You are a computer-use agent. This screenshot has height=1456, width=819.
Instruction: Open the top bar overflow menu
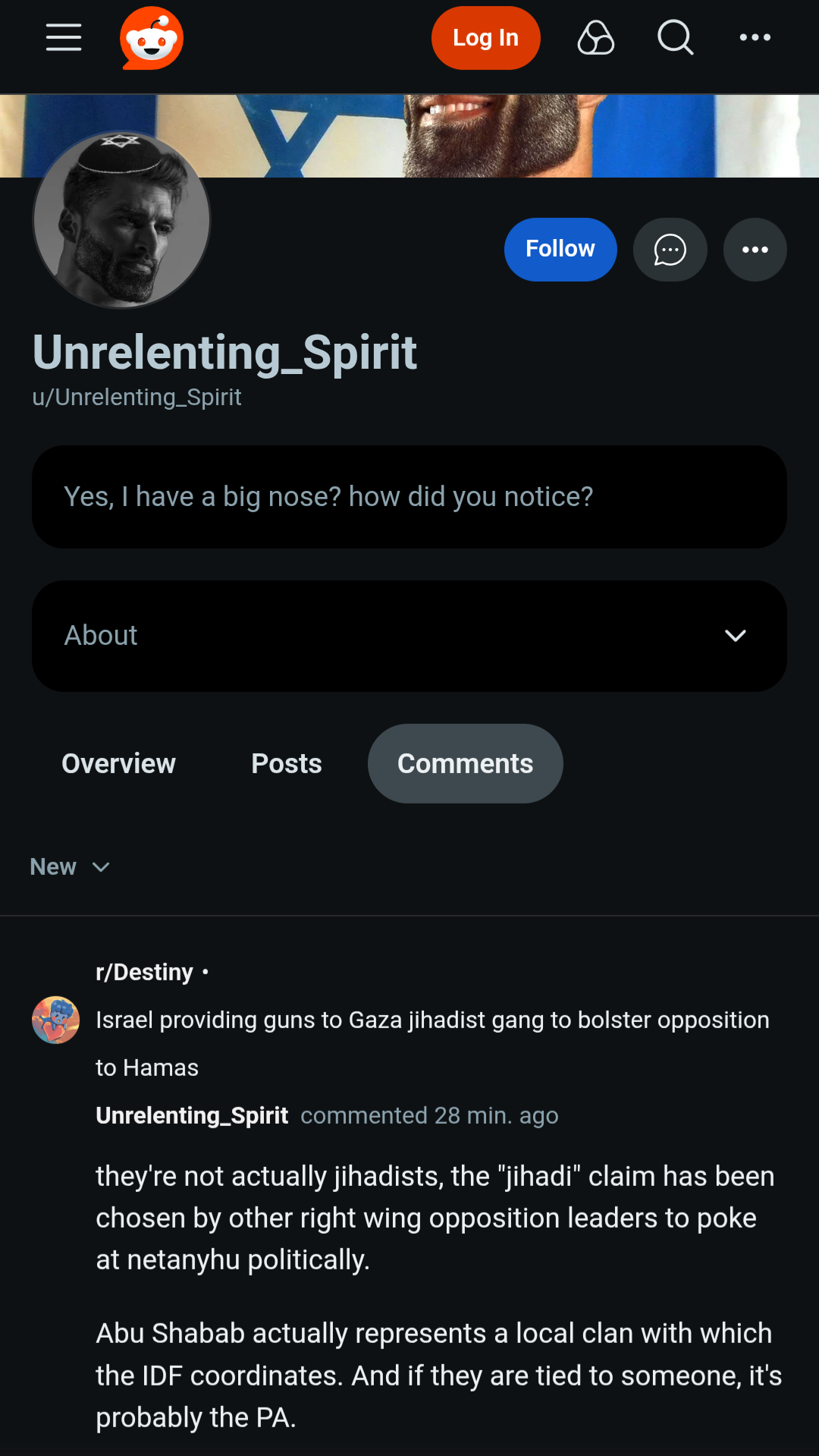755,38
